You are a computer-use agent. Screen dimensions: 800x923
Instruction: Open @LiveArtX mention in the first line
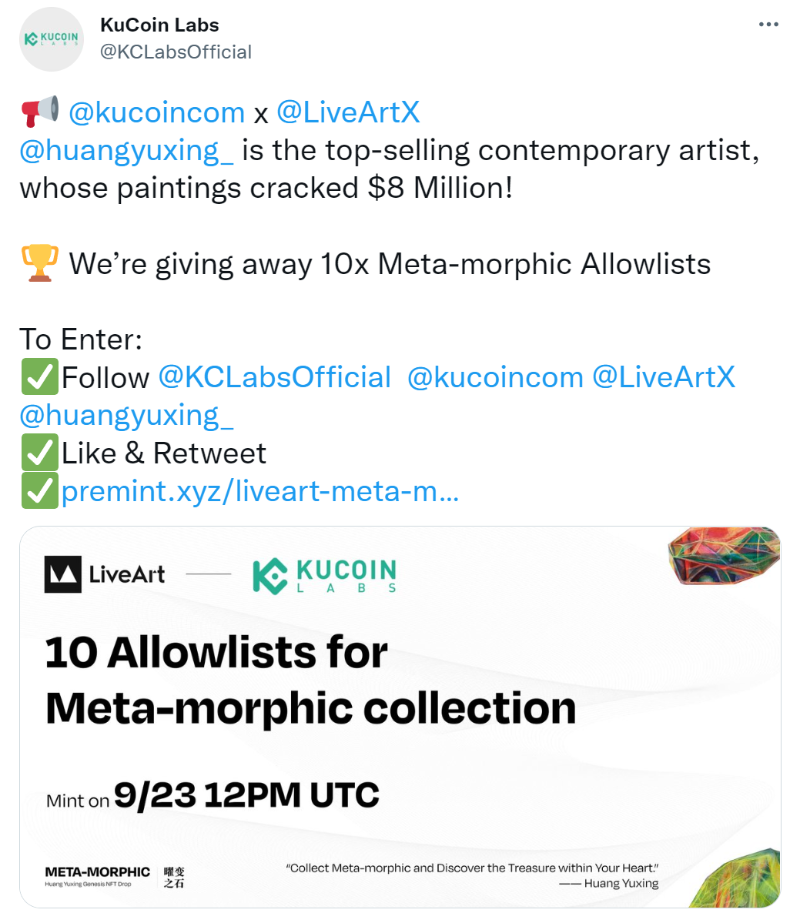347,112
